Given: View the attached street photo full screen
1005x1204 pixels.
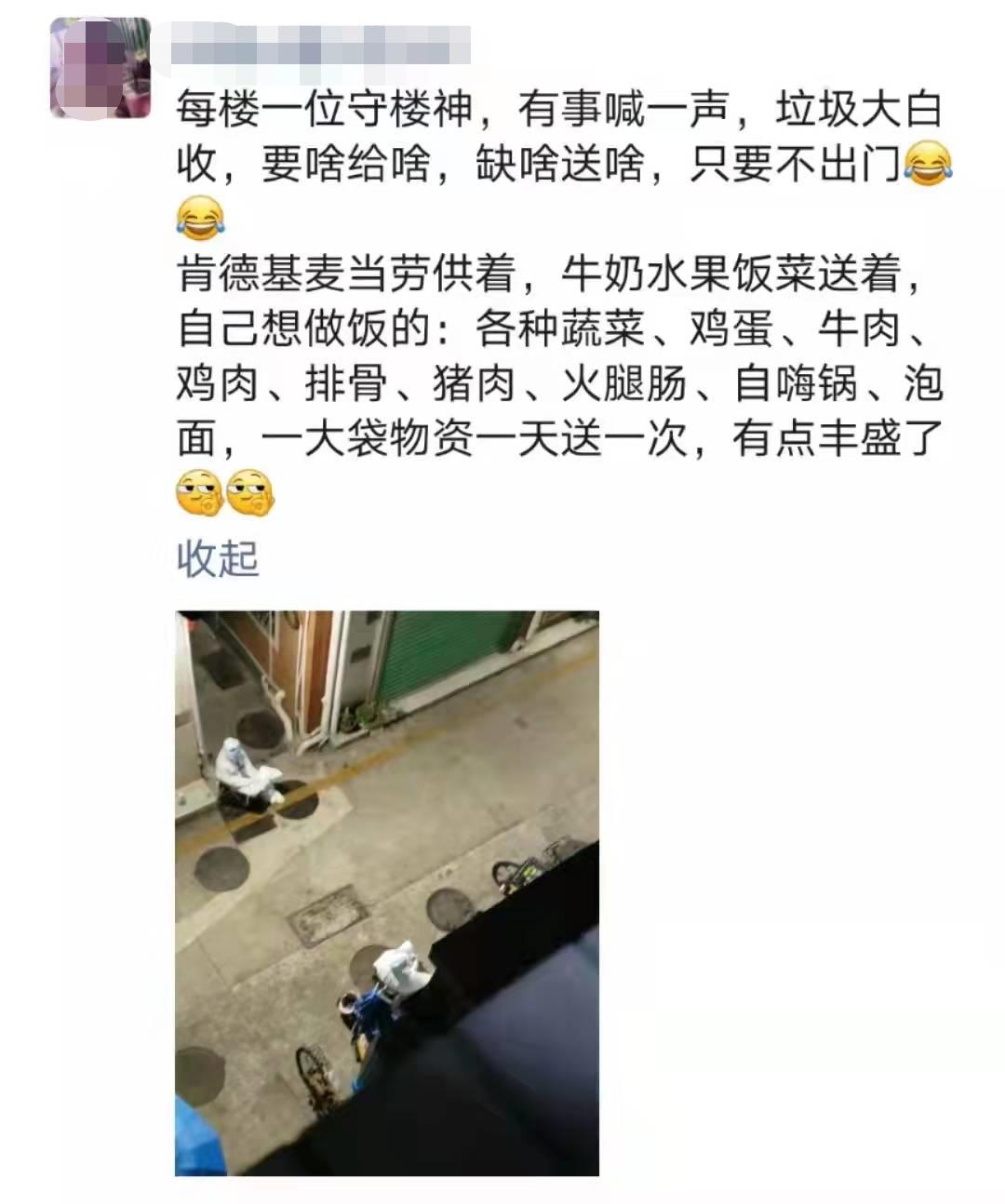Looking at the screenshot, I should point(386,892).
